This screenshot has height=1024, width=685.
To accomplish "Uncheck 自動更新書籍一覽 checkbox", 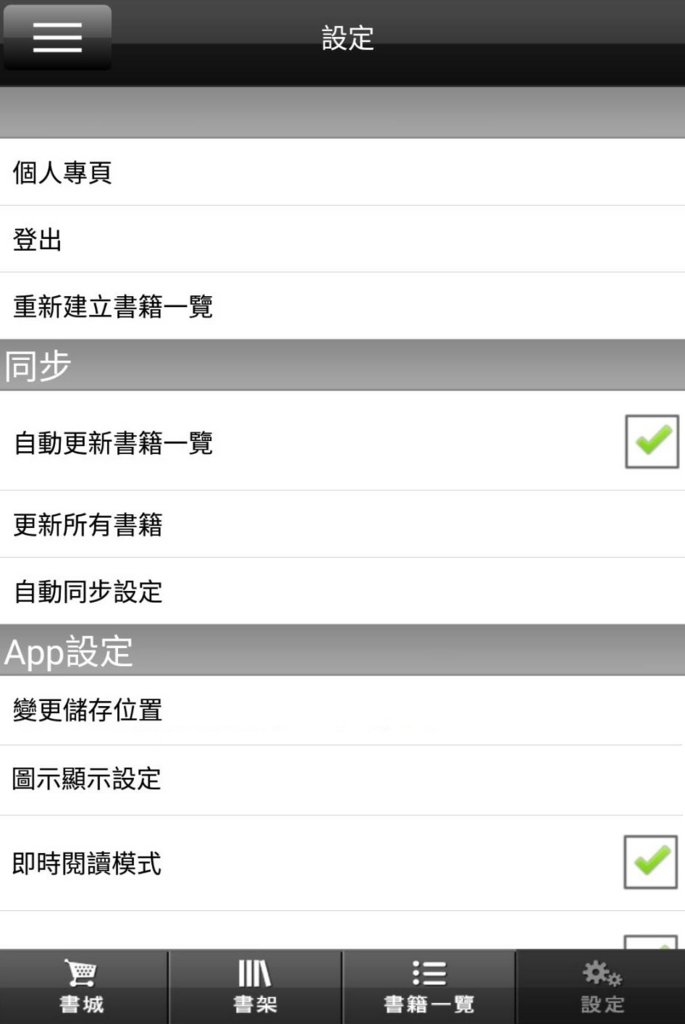I will point(651,441).
